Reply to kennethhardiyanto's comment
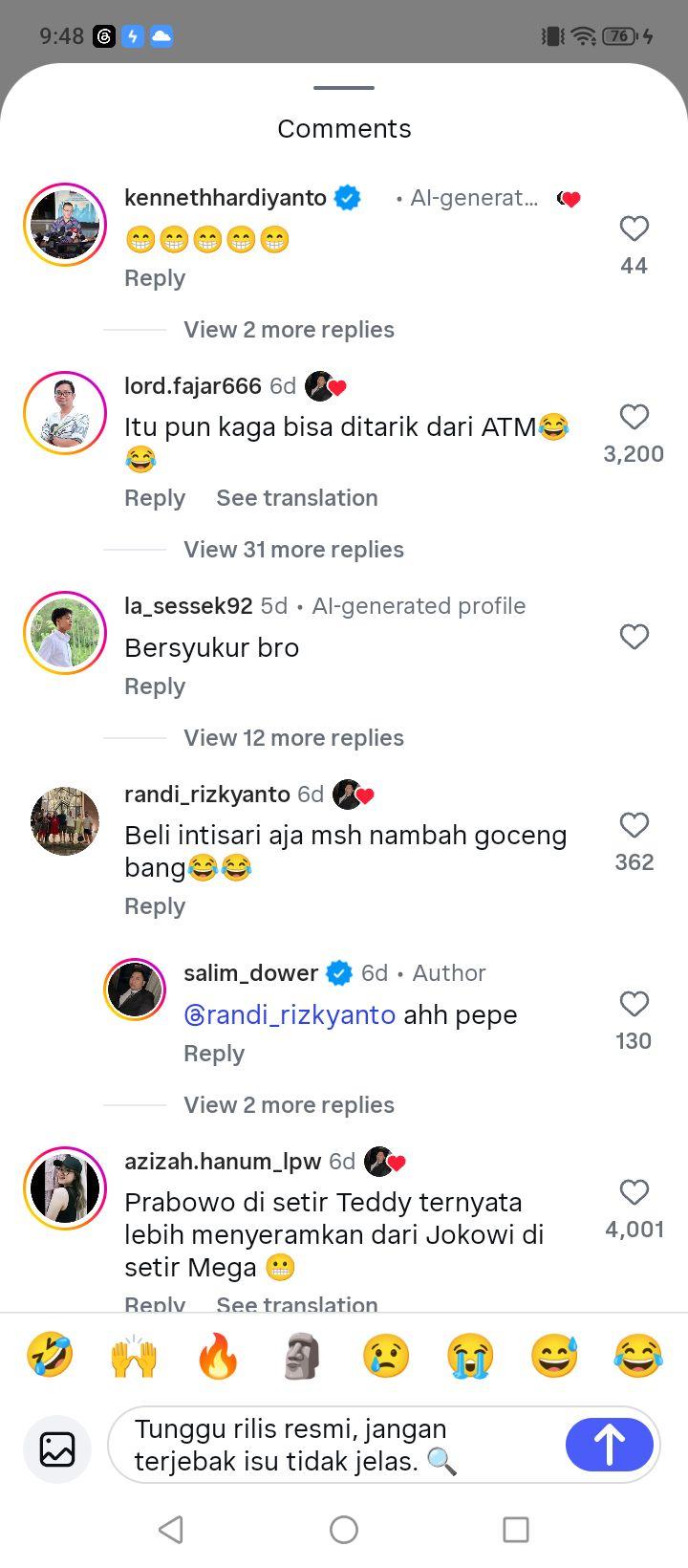 point(155,278)
